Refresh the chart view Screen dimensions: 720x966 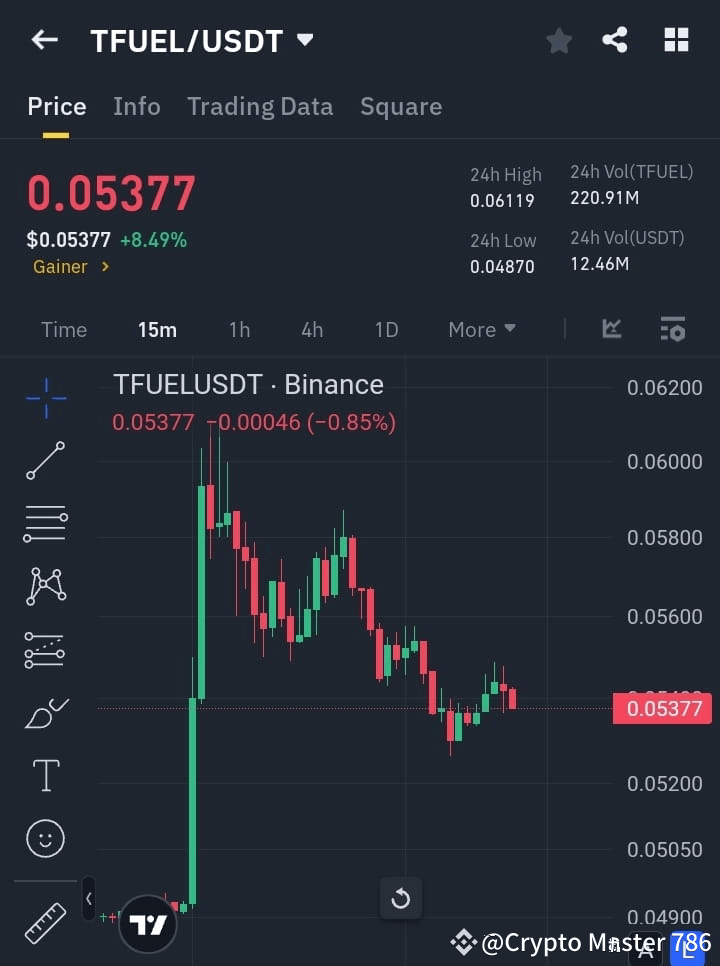400,898
